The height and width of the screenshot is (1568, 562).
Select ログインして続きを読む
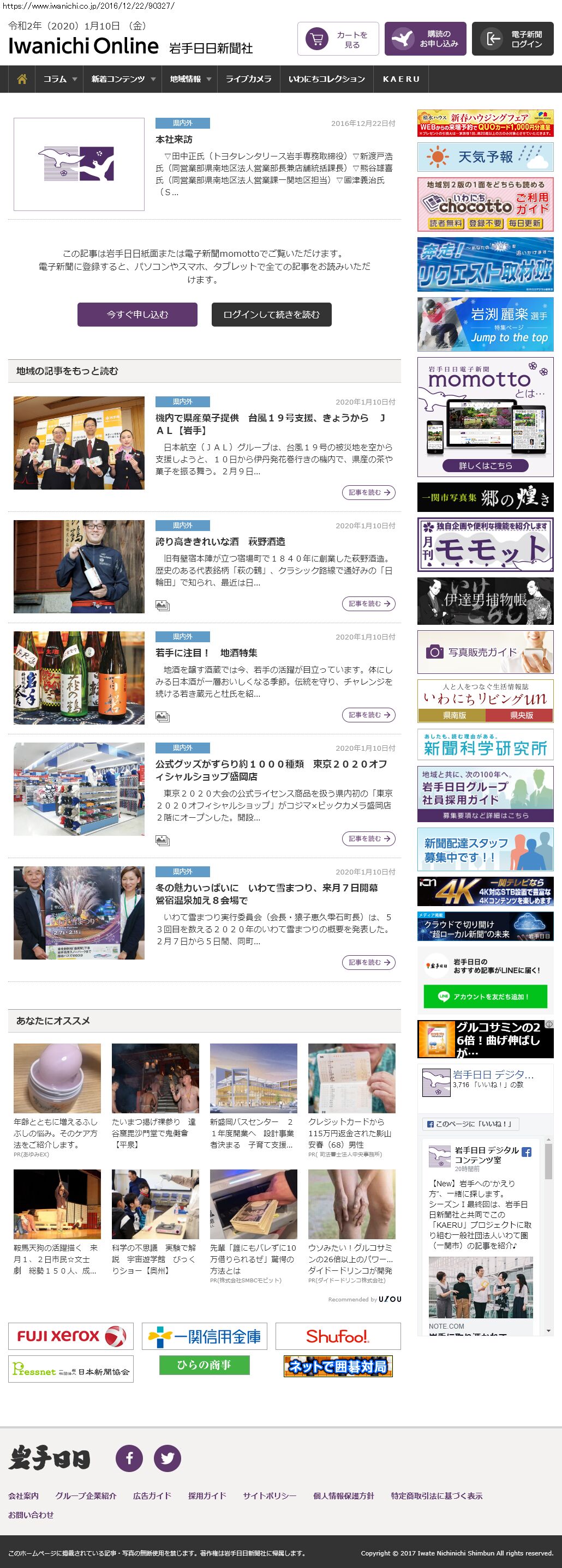click(271, 315)
